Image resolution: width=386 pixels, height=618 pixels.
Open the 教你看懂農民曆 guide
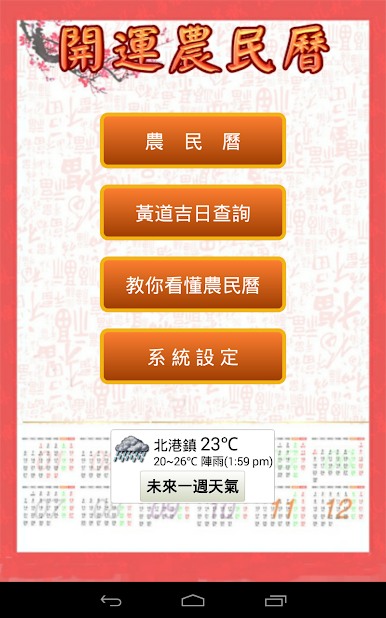[x=193, y=285]
